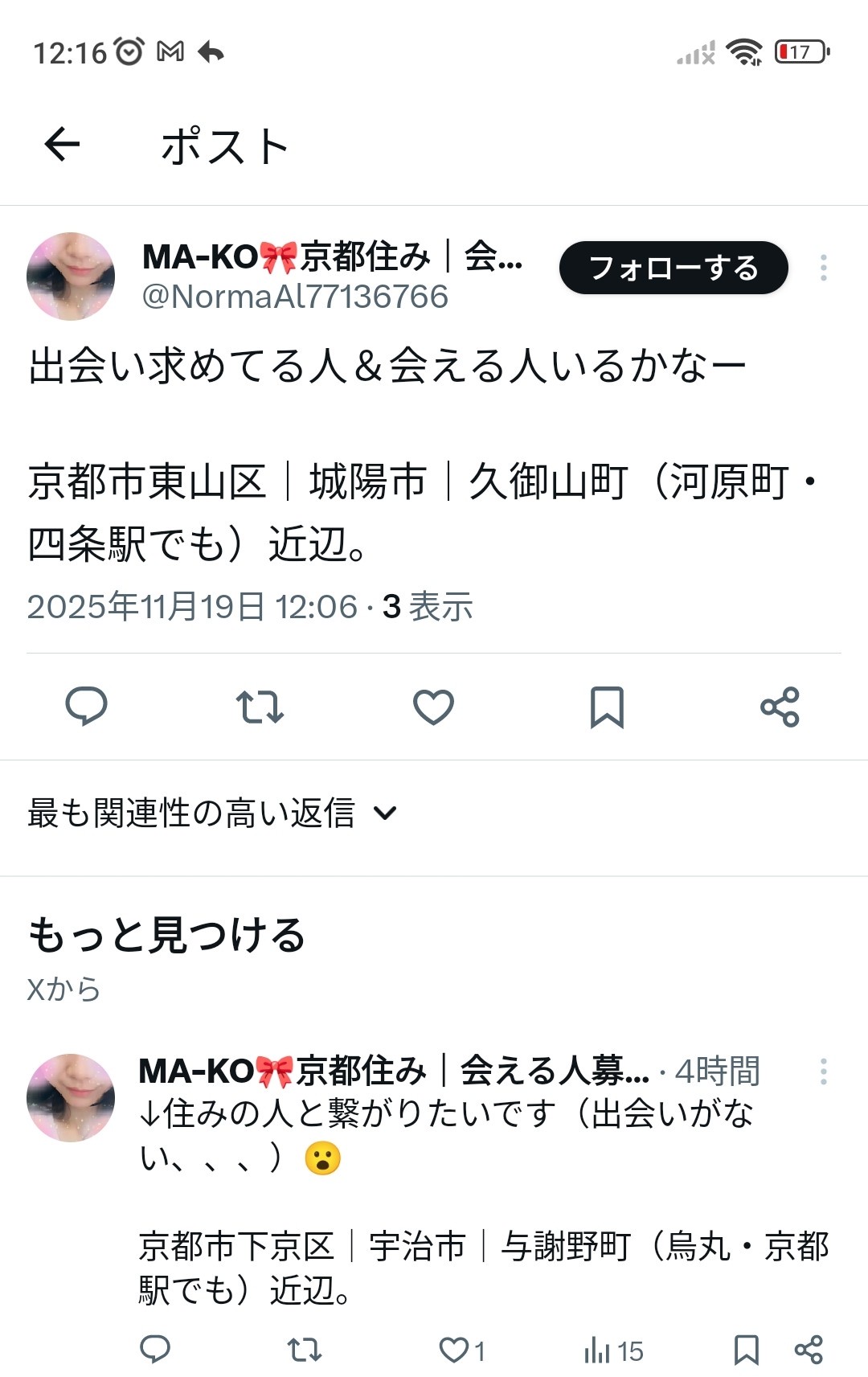
Task: Bookmark the main post
Action: pyautogui.click(x=607, y=707)
